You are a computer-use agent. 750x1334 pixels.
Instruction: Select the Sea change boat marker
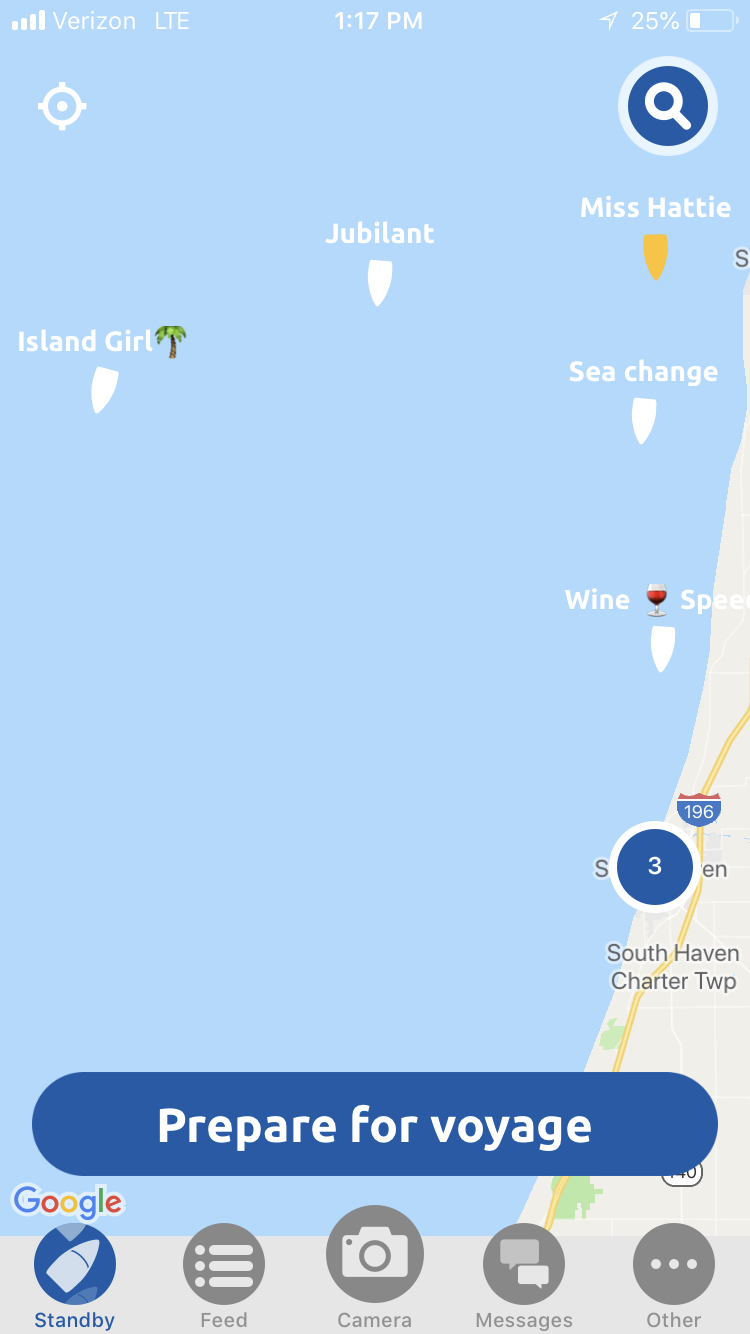644,421
